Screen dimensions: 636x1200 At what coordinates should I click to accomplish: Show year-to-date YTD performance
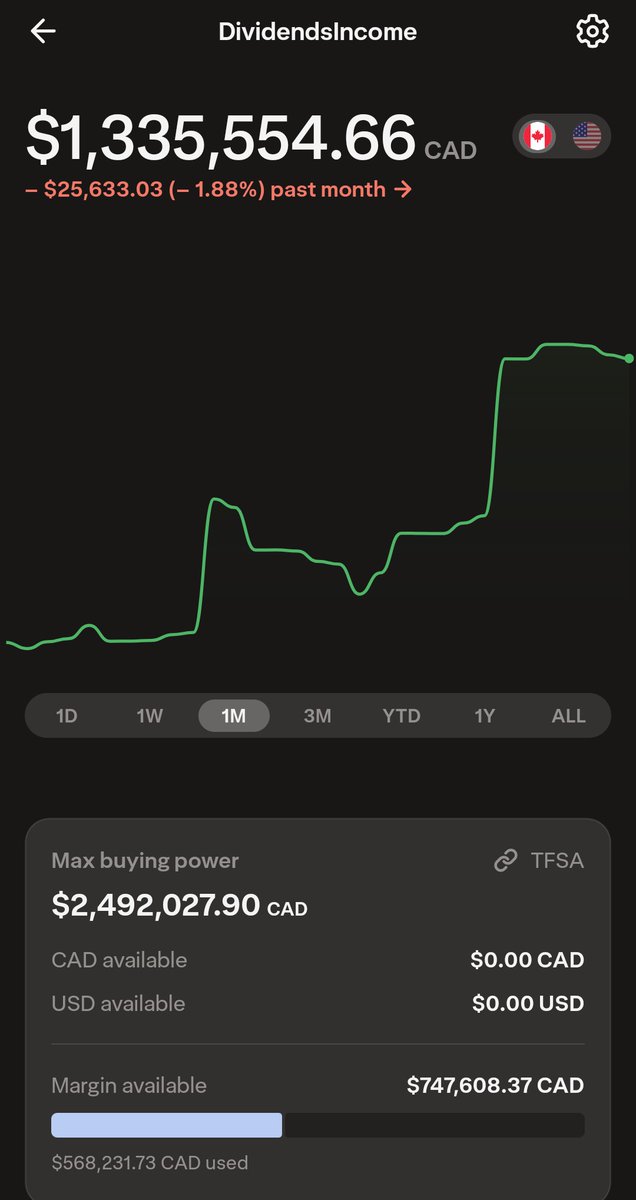point(401,716)
